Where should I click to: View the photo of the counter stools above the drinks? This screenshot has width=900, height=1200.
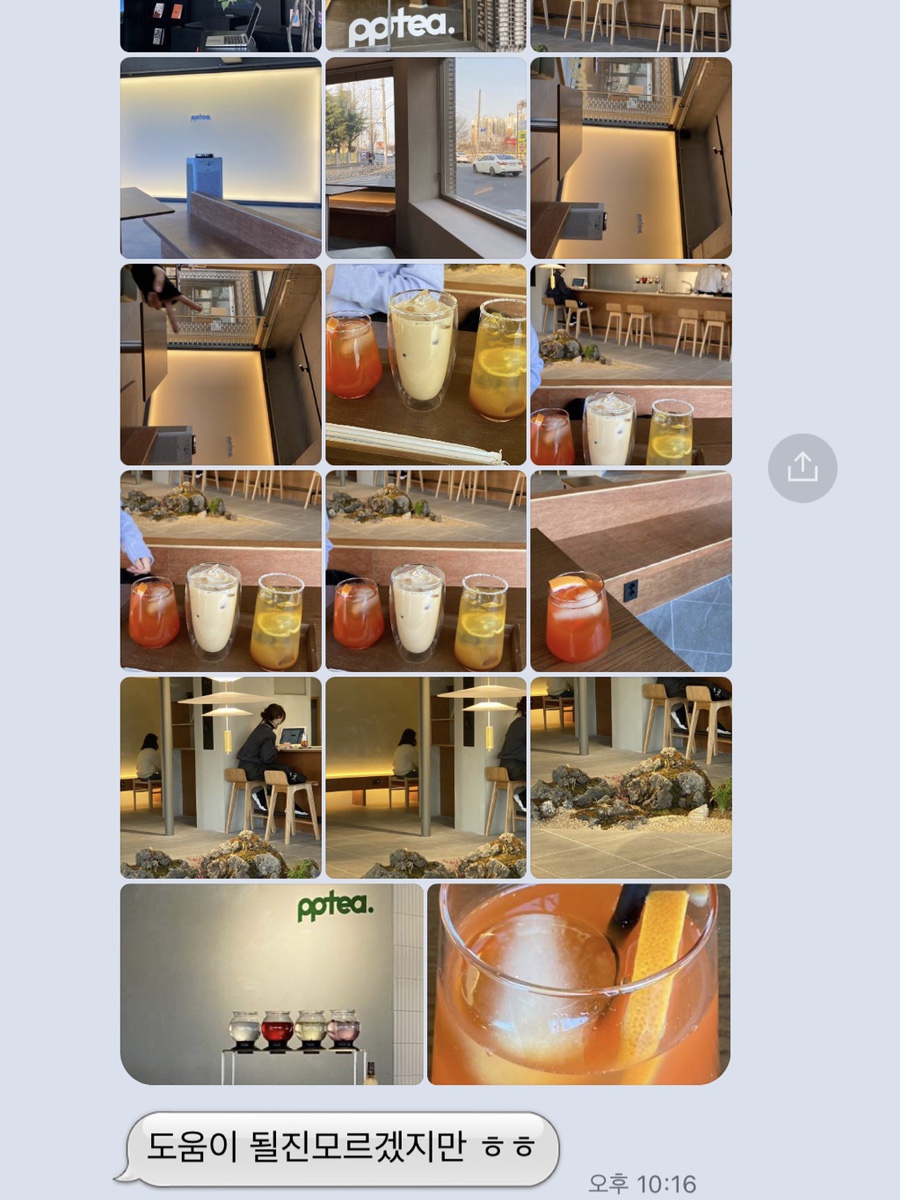[x=631, y=364]
